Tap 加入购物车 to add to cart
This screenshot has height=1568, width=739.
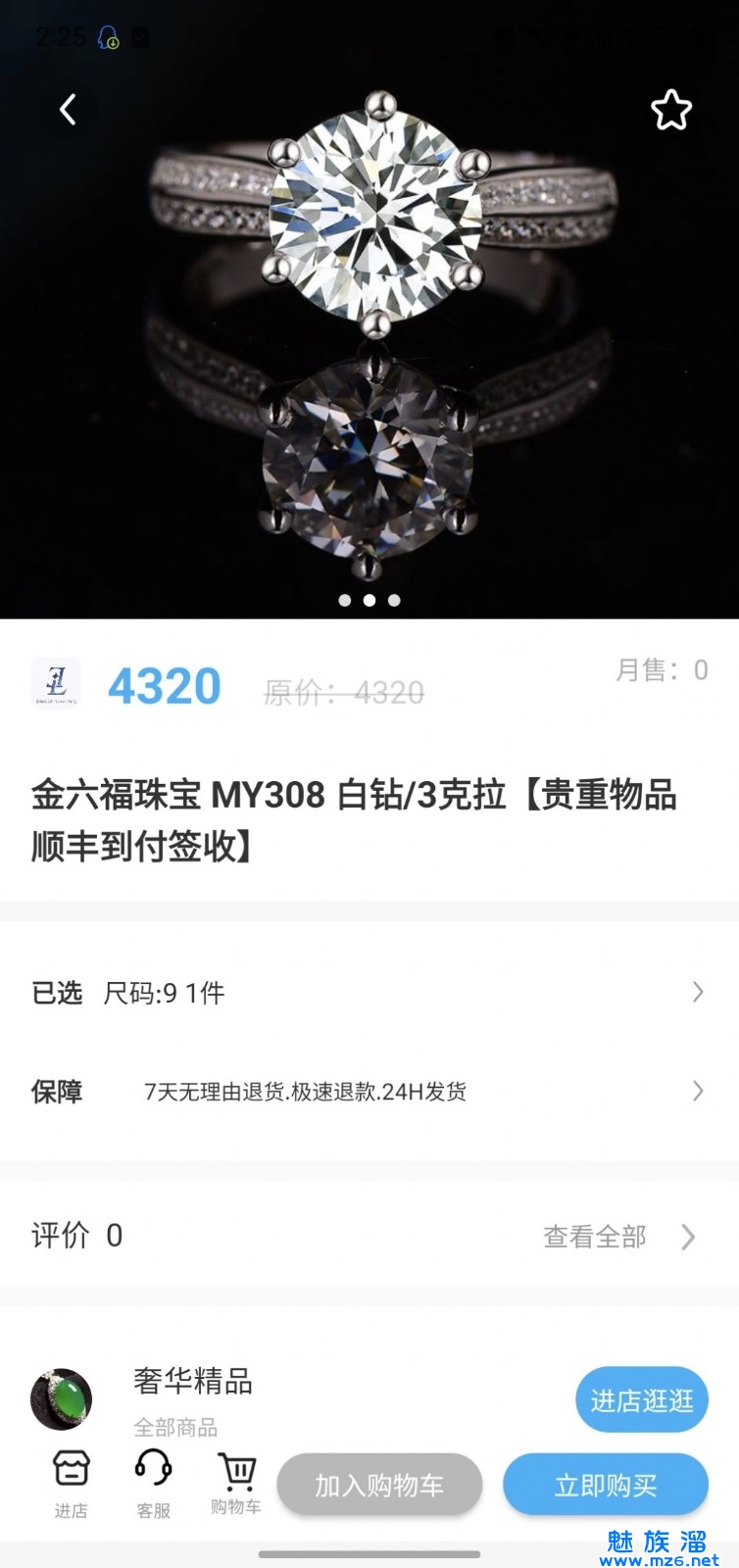coord(379,1486)
